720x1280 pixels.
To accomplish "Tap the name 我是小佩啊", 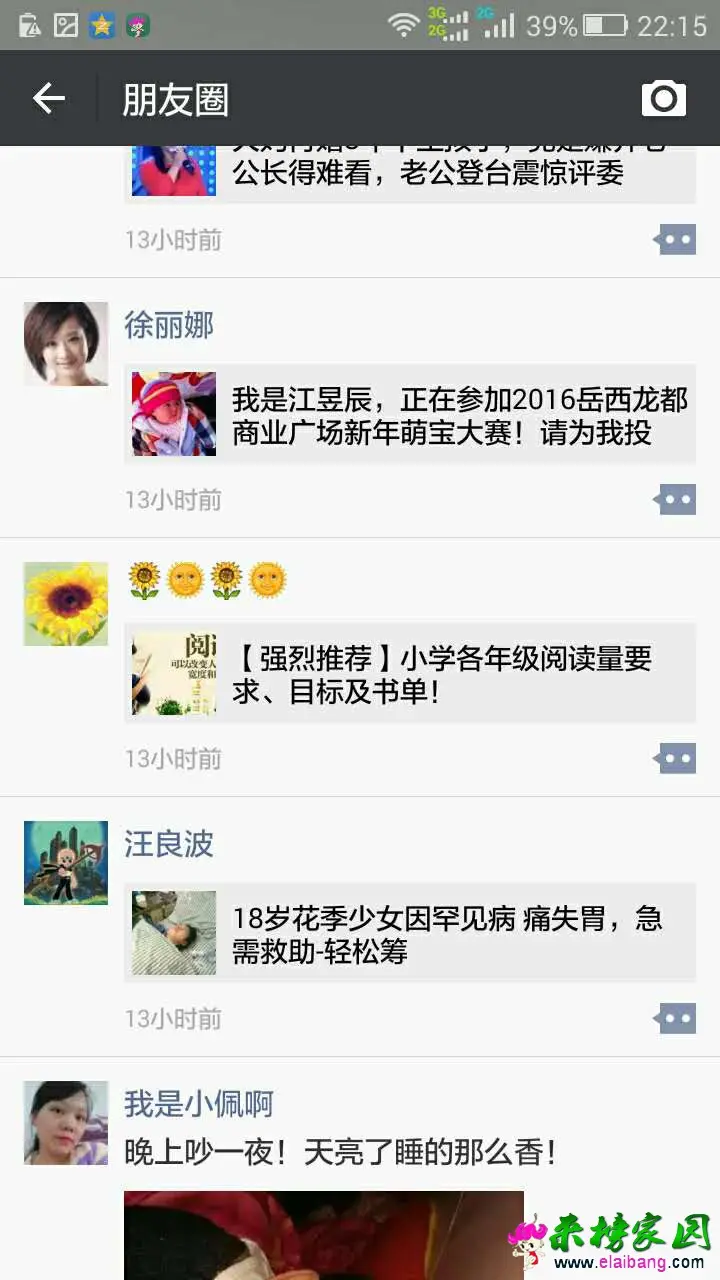I will click(198, 1104).
